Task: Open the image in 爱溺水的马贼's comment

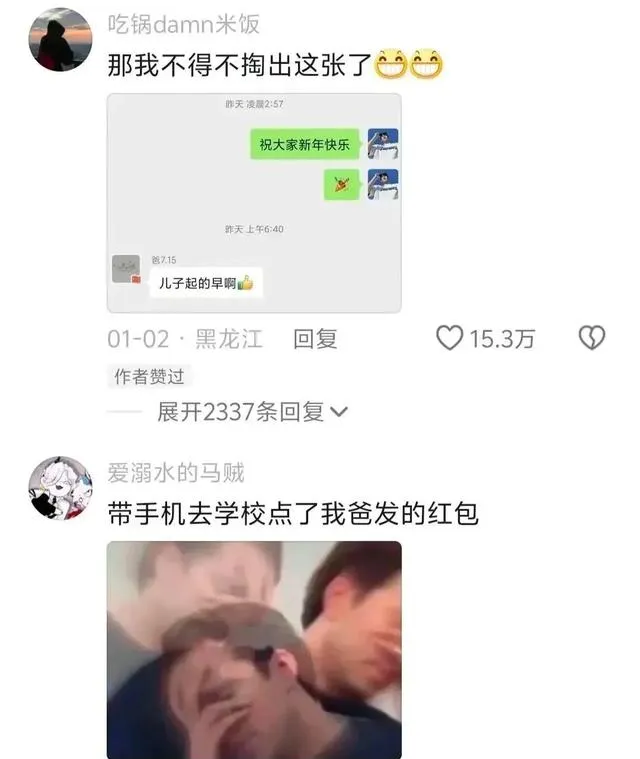Action: click(254, 650)
